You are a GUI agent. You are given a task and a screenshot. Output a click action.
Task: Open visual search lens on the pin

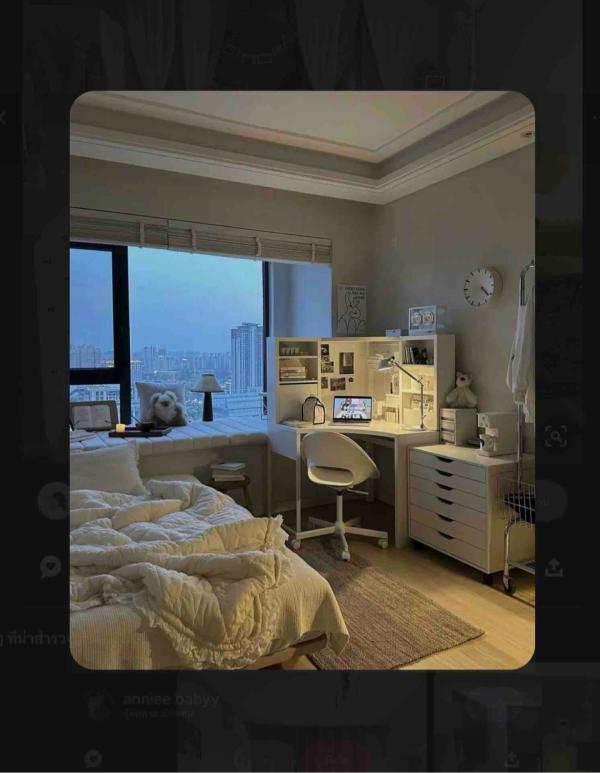tap(556, 435)
